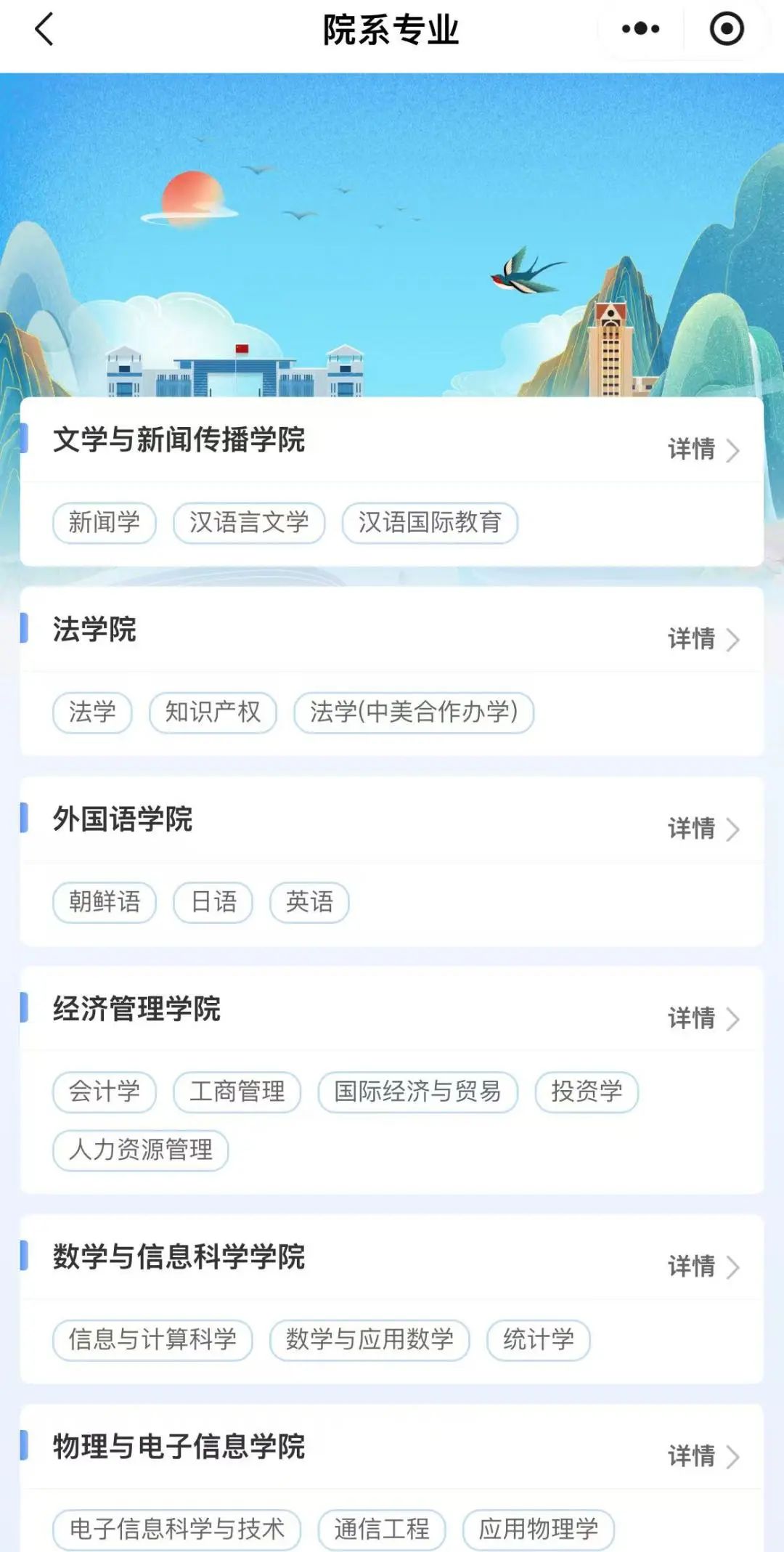Select the 新闻学 major chip

105,523
